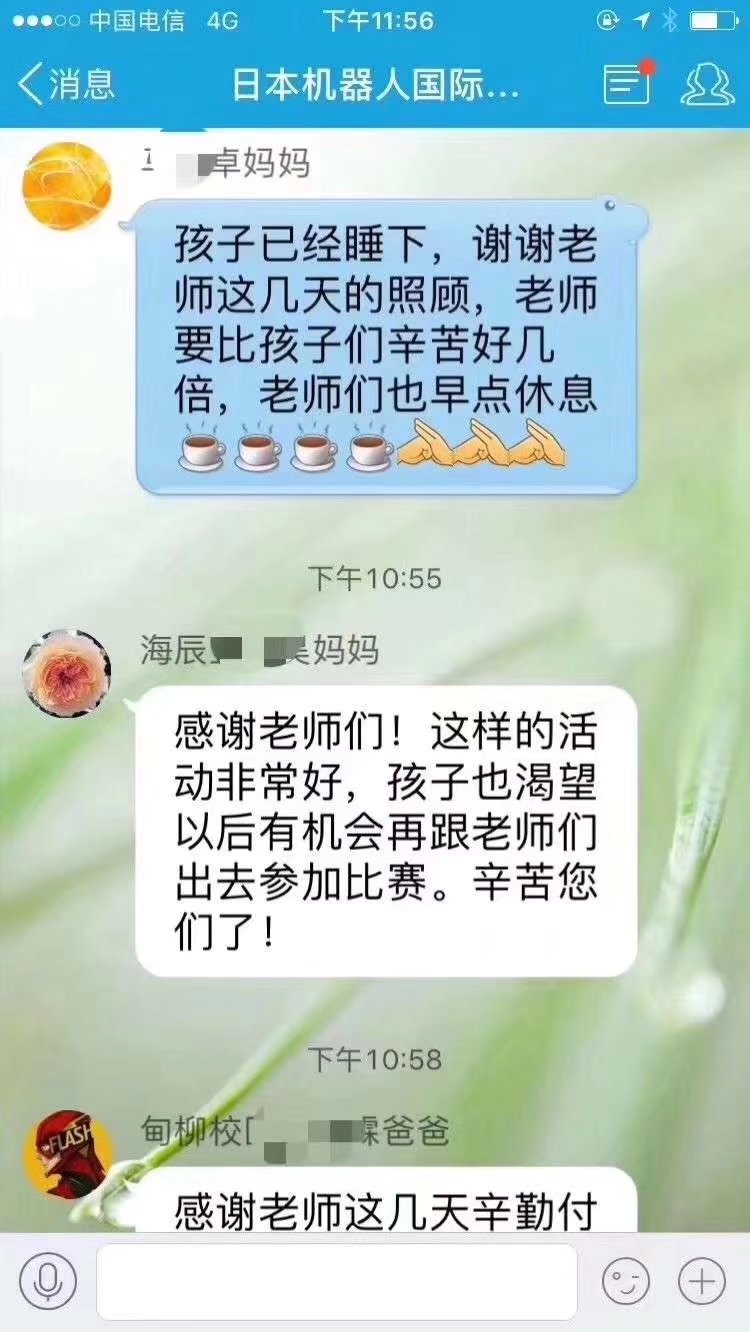
Task: Open the rose avatar of 海辰 妈妈
Action: coord(67,673)
